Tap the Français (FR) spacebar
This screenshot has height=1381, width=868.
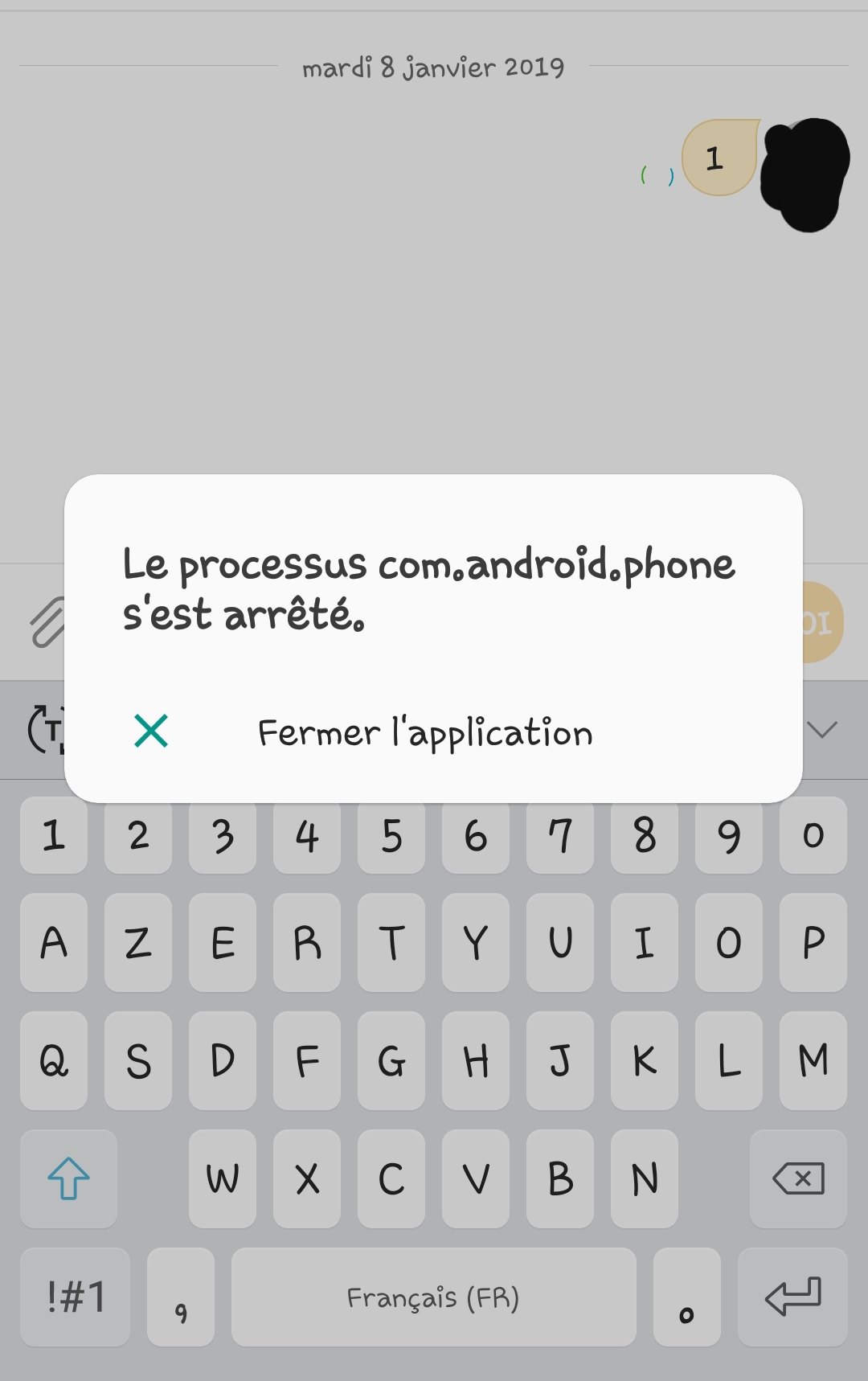click(x=432, y=1297)
